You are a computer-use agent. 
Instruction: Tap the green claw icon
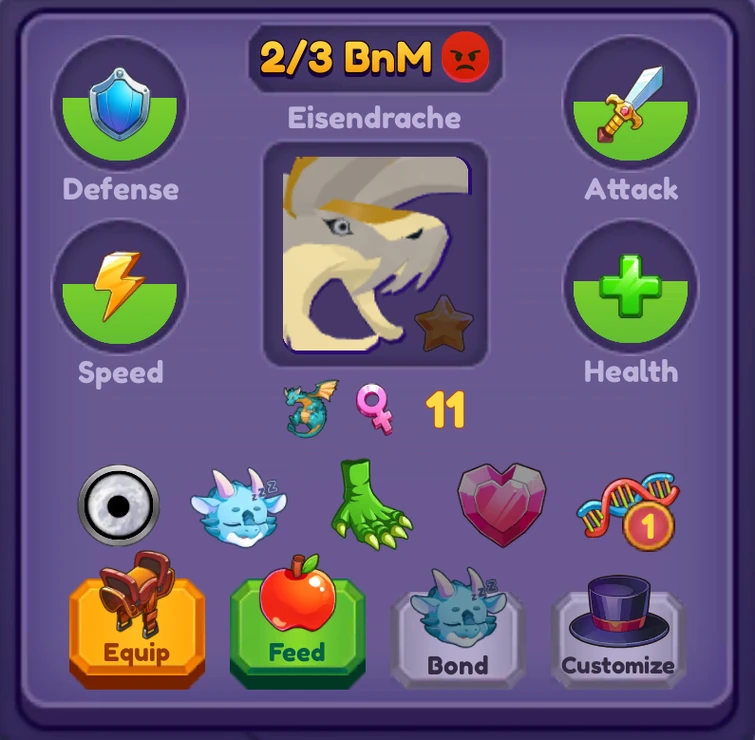click(370, 504)
